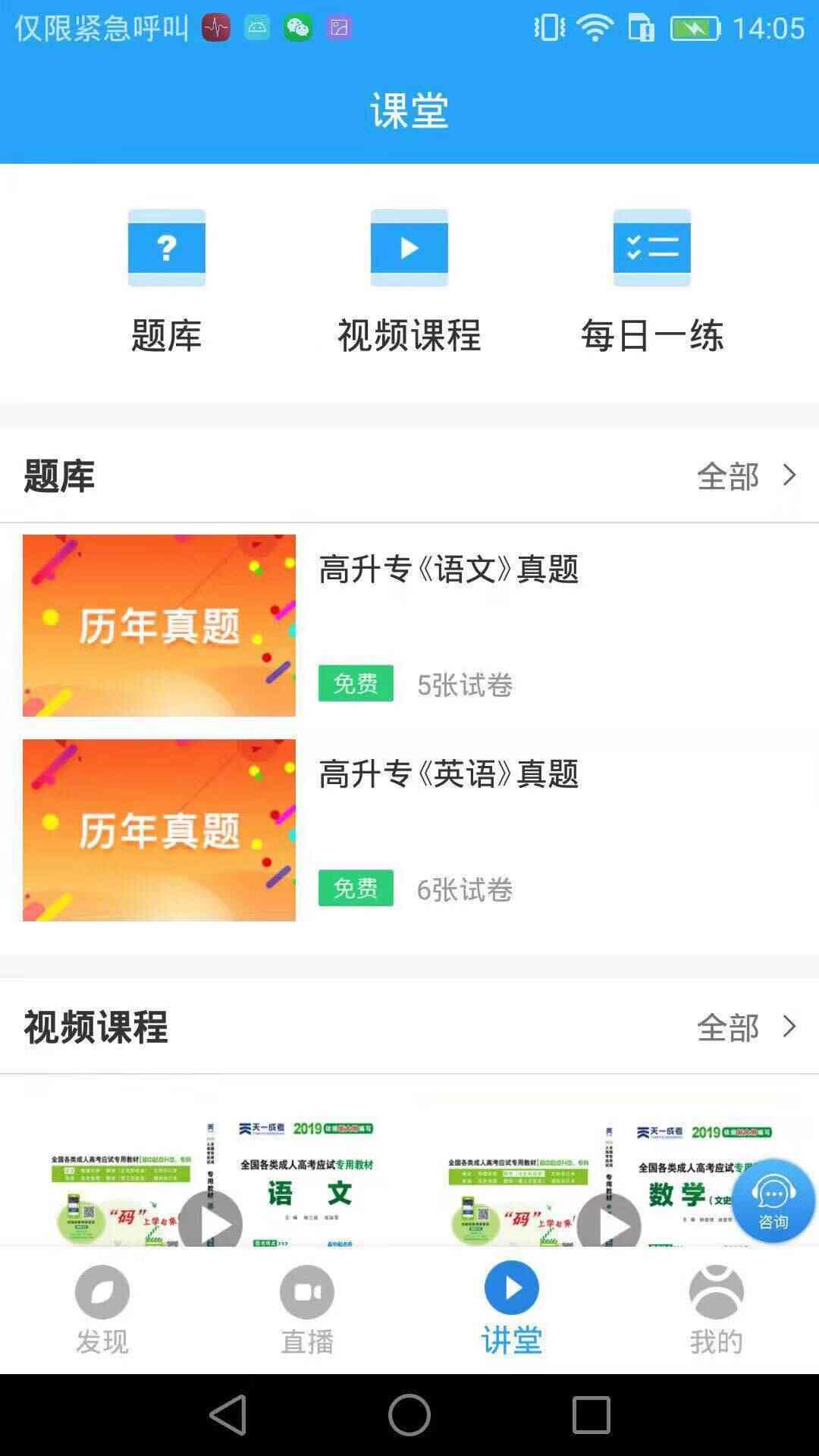Tap the system back button

227,1415
